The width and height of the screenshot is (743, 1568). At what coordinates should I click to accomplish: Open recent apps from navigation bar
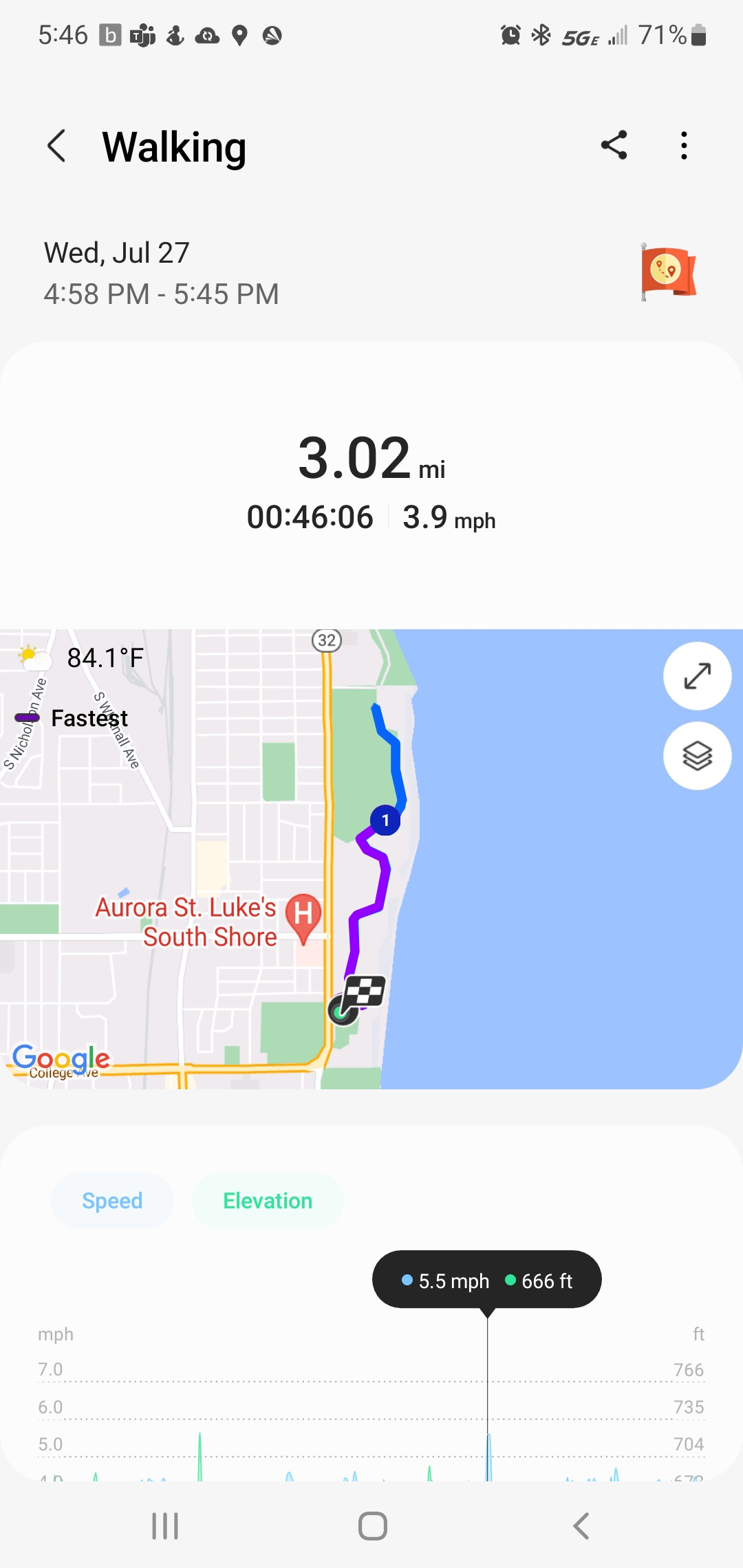click(x=165, y=1526)
